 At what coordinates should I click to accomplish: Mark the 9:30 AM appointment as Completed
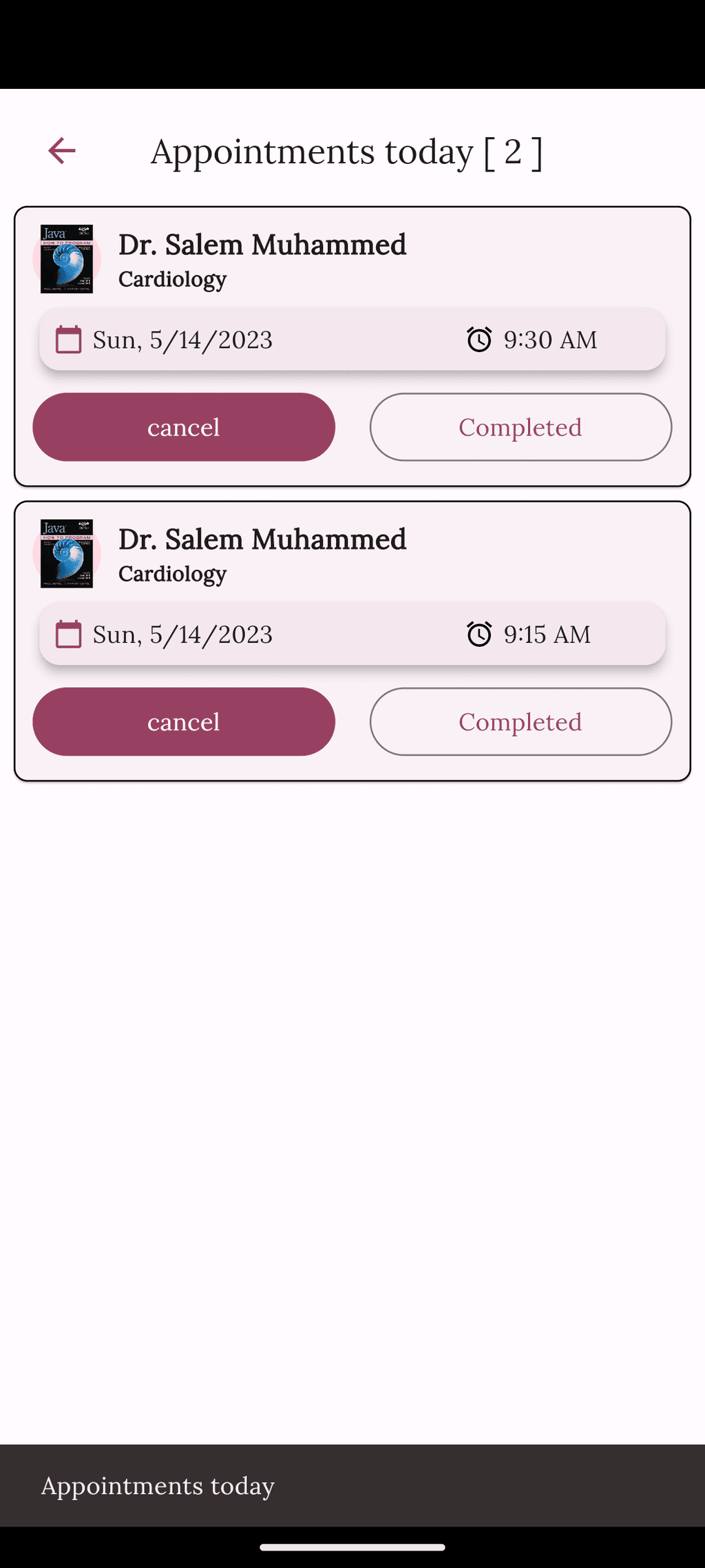pyautogui.click(x=520, y=427)
